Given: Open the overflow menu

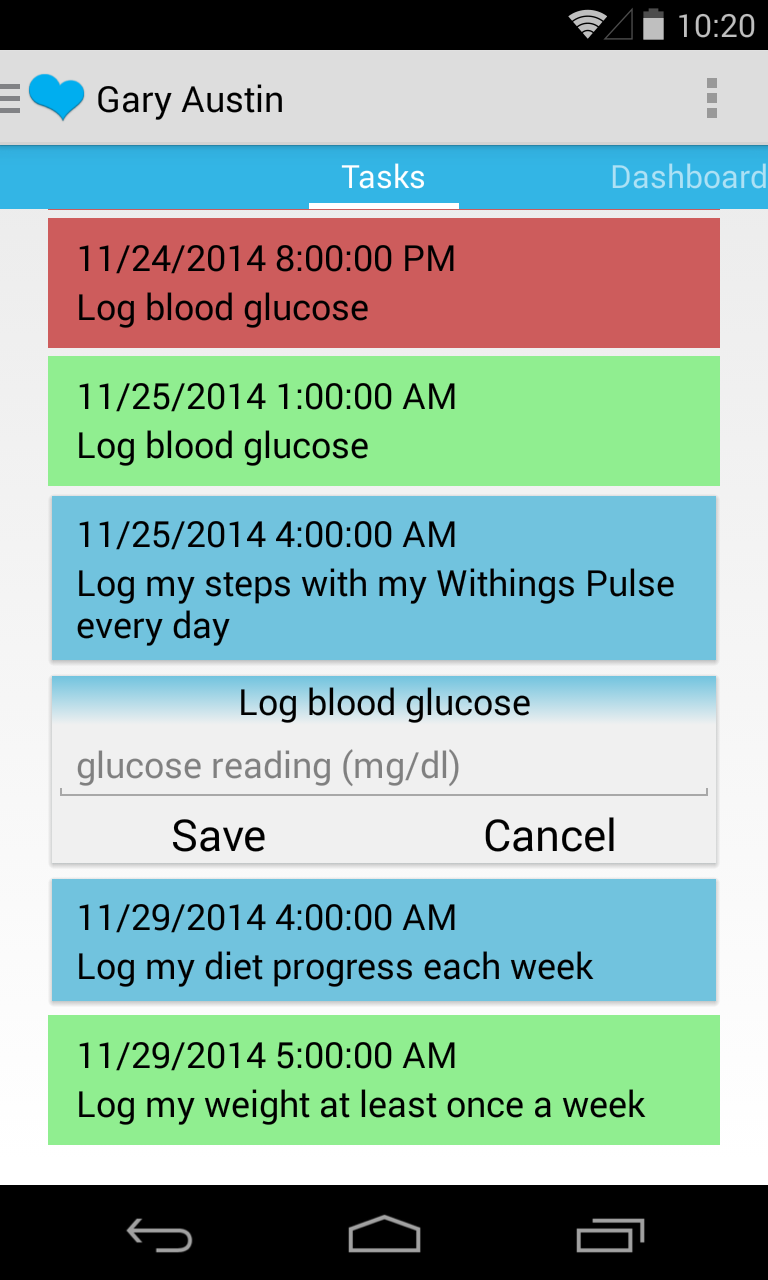Looking at the screenshot, I should click(711, 99).
